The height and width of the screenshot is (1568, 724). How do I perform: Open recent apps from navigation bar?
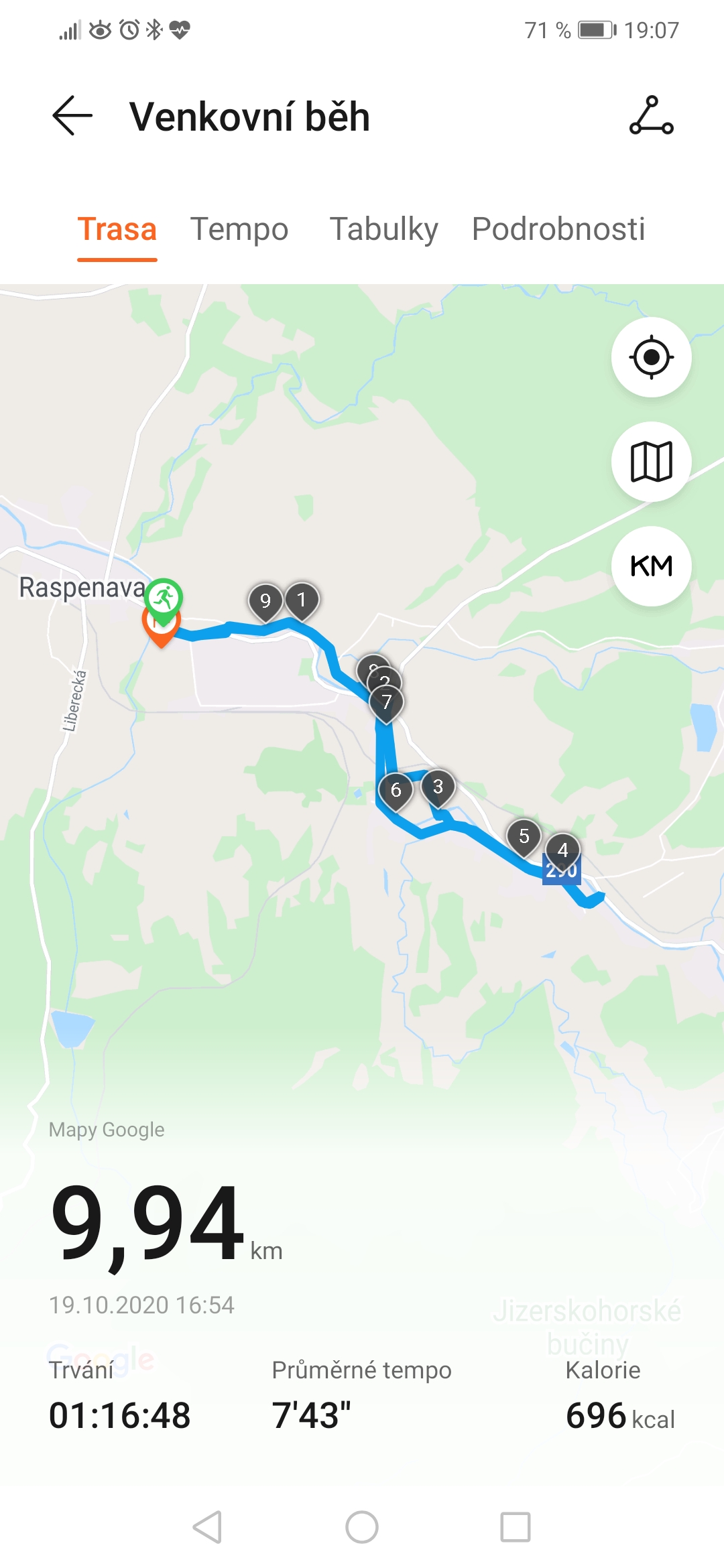pyautogui.click(x=516, y=1527)
